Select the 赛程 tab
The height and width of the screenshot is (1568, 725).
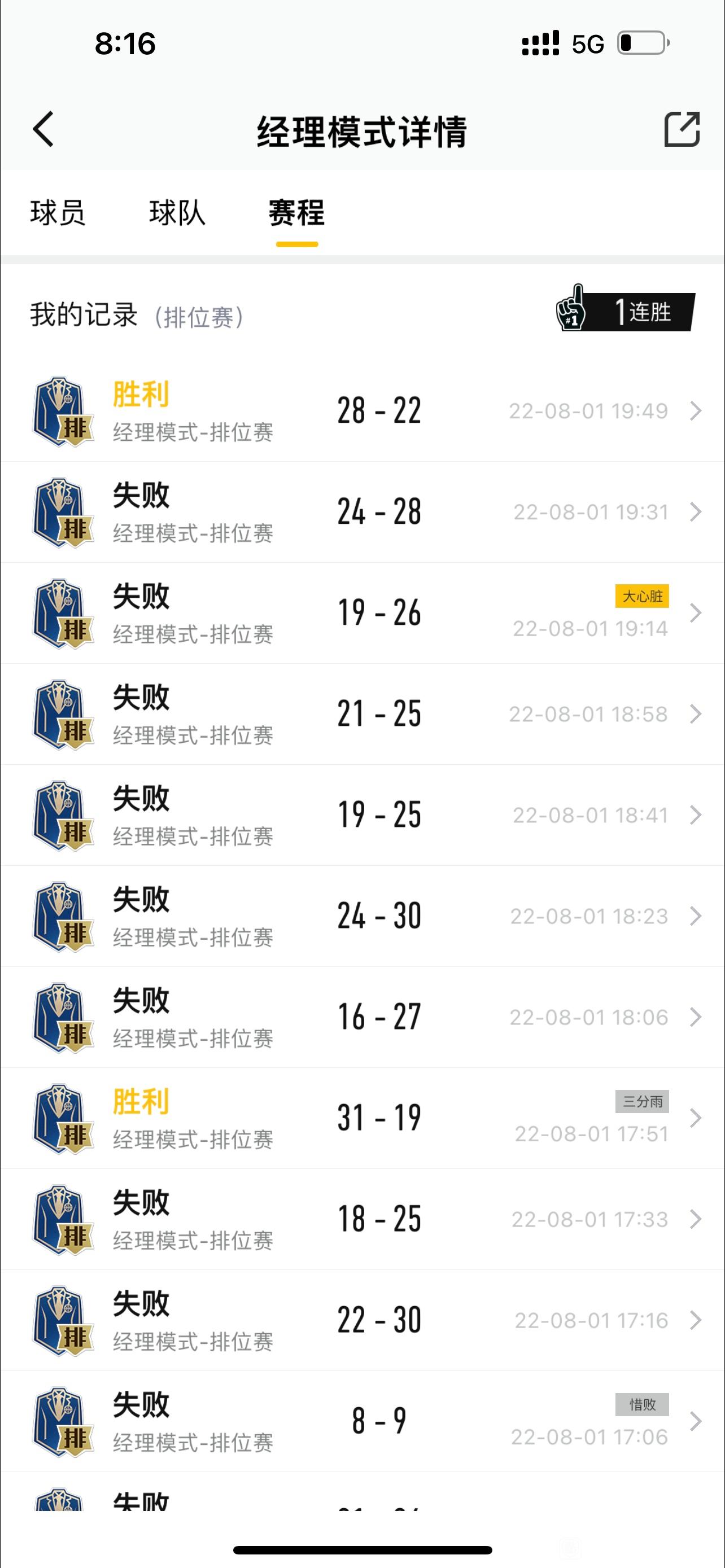coord(297,213)
